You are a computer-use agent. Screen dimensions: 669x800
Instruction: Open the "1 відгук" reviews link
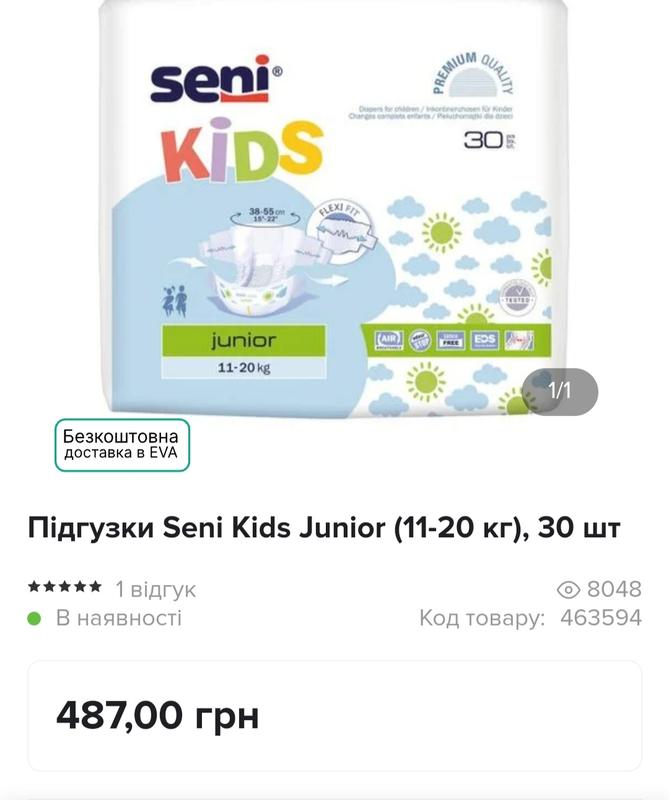point(155,587)
